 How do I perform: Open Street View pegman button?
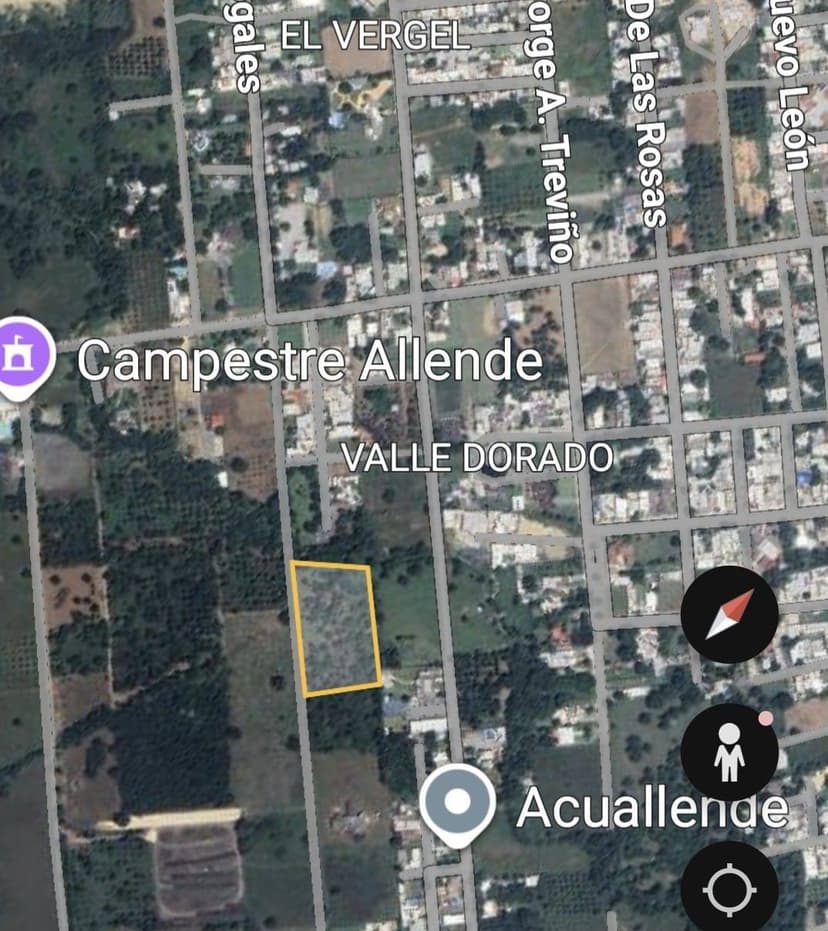coord(729,752)
